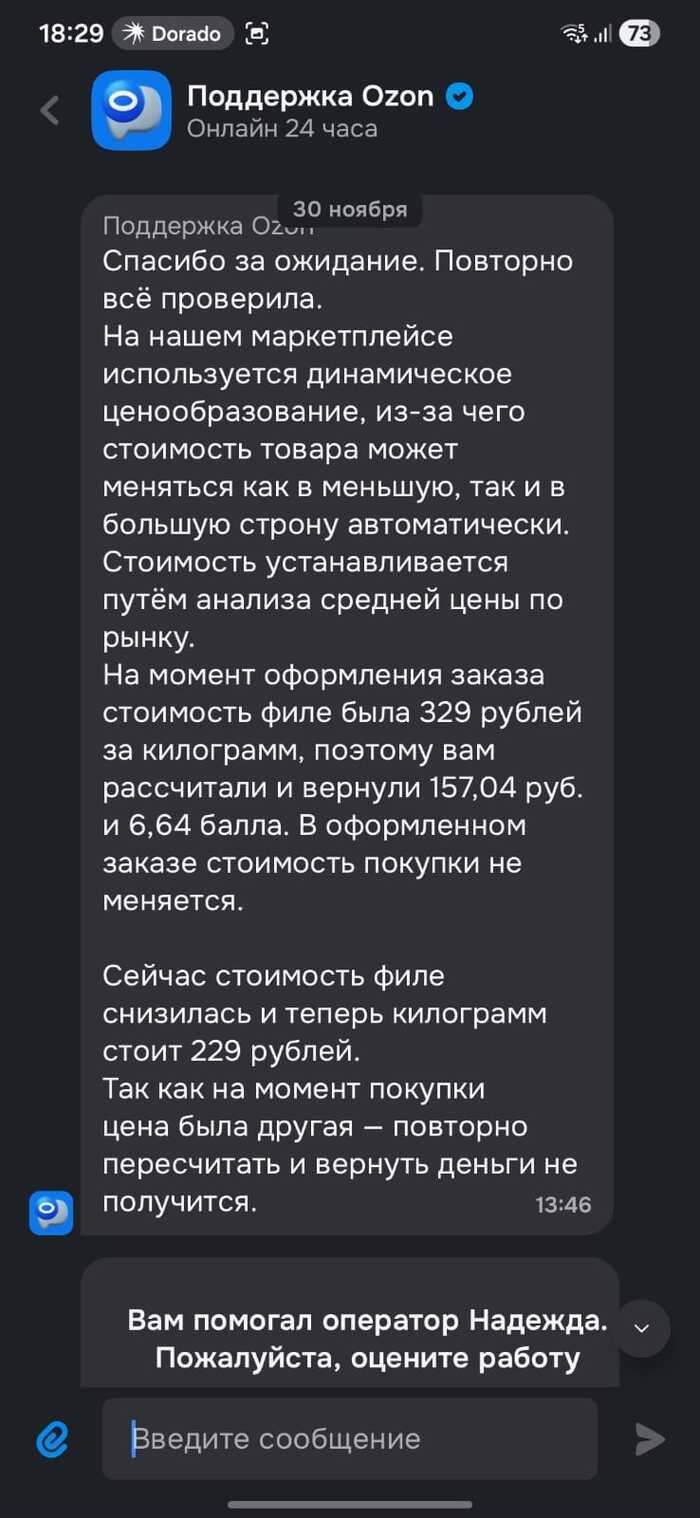Jump to latest message with down chevron
Screen dimensions: 700x1518
(x=642, y=1328)
